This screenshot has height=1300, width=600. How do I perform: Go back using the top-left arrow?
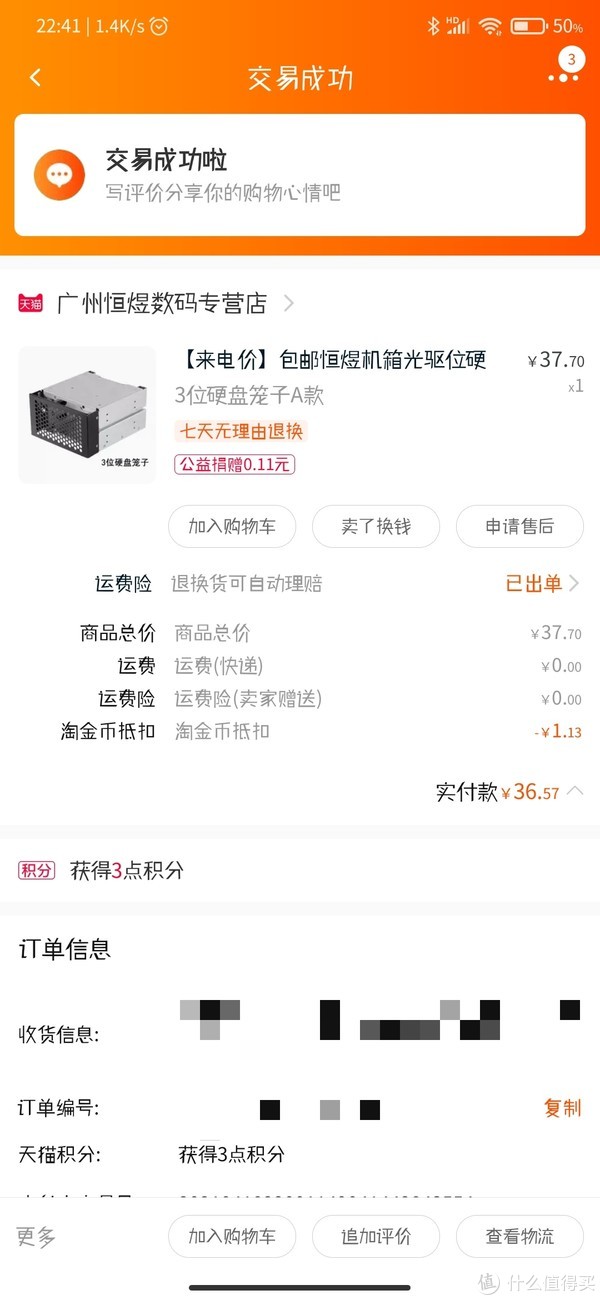point(36,78)
